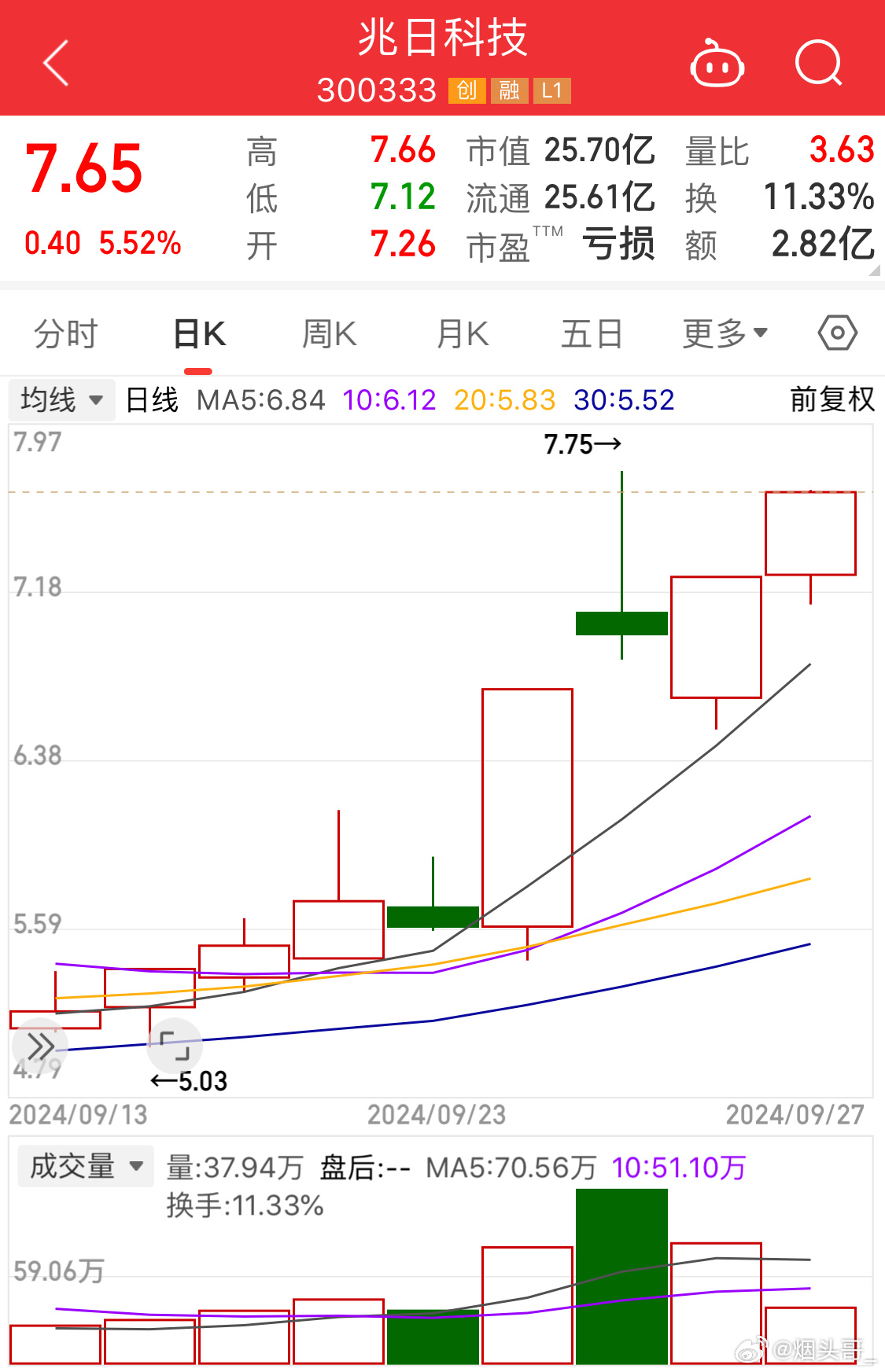The image size is (885, 1372).
Task: Enter fullscreen chart view
Action: pyautogui.click(x=175, y=1046)
